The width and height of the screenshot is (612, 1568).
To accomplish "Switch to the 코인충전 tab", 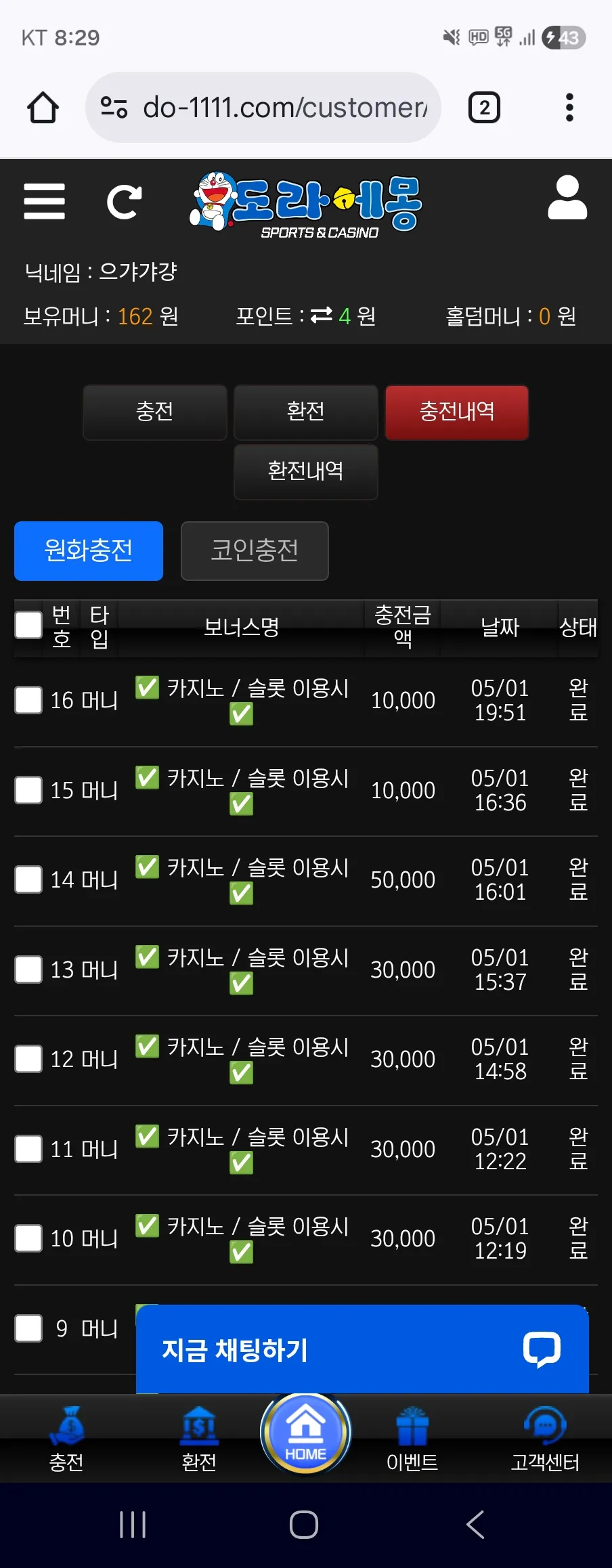I will (255, 551).
